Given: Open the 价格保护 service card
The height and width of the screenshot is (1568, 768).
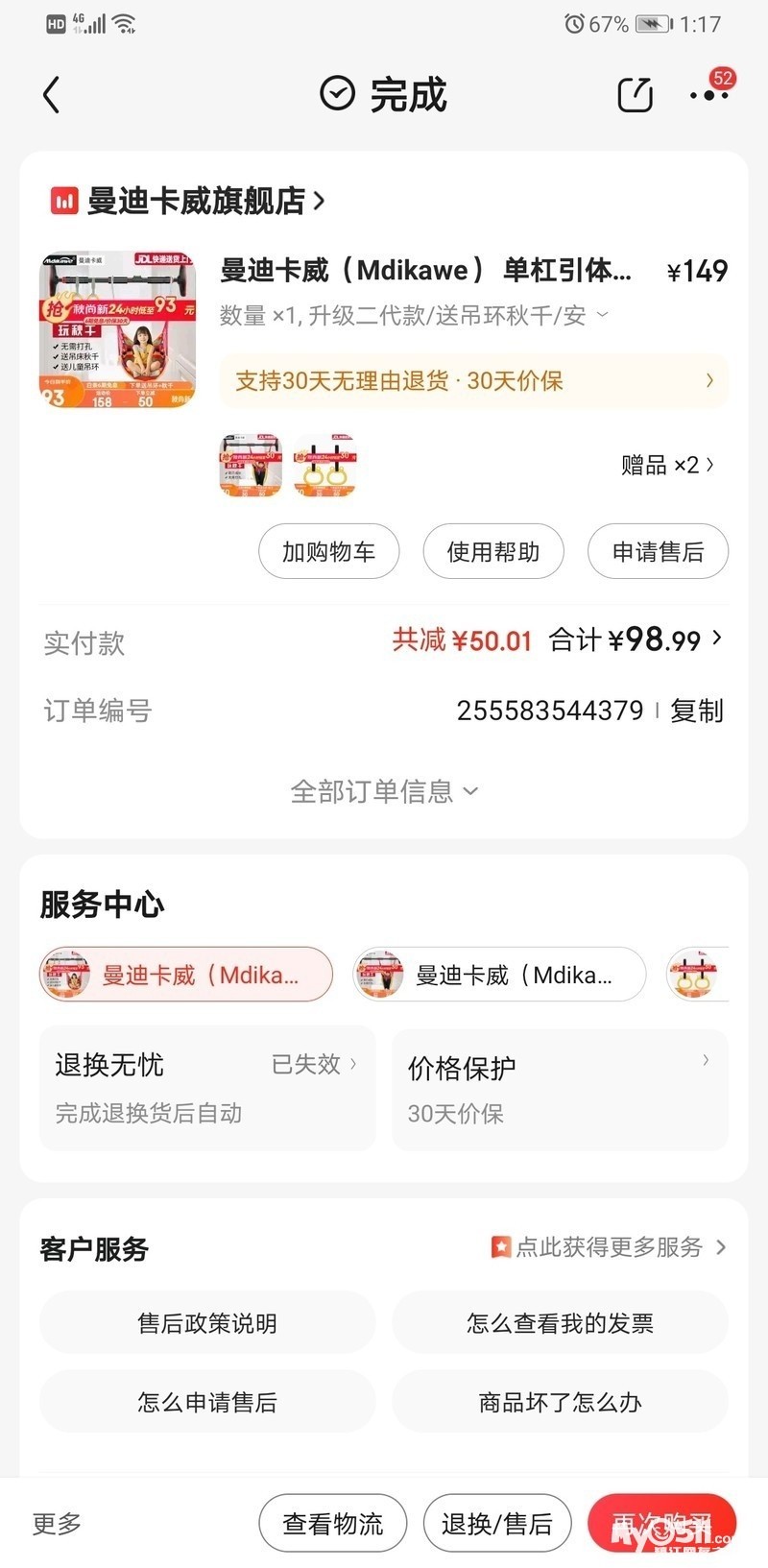Looking at the screenshot, I should (560, 1089).
